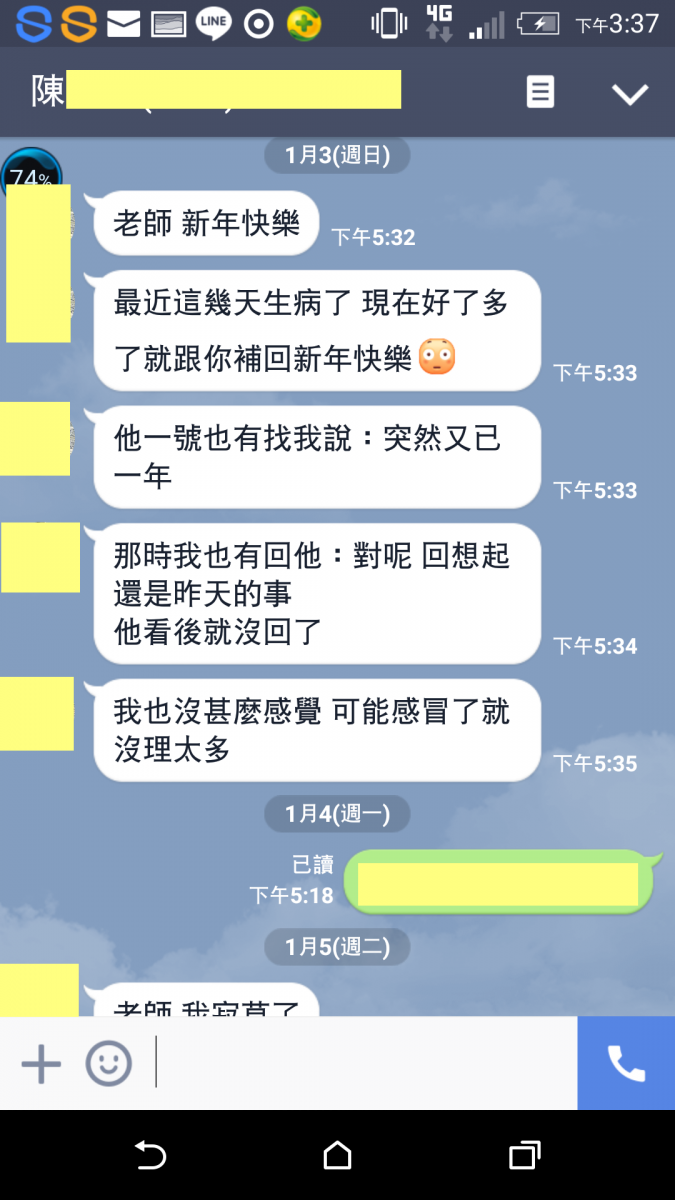This screenshot has width=675, height=1200.
Task: Open the emoji sticker picker
Action: pyautogui.click(x=108, y=1063)
